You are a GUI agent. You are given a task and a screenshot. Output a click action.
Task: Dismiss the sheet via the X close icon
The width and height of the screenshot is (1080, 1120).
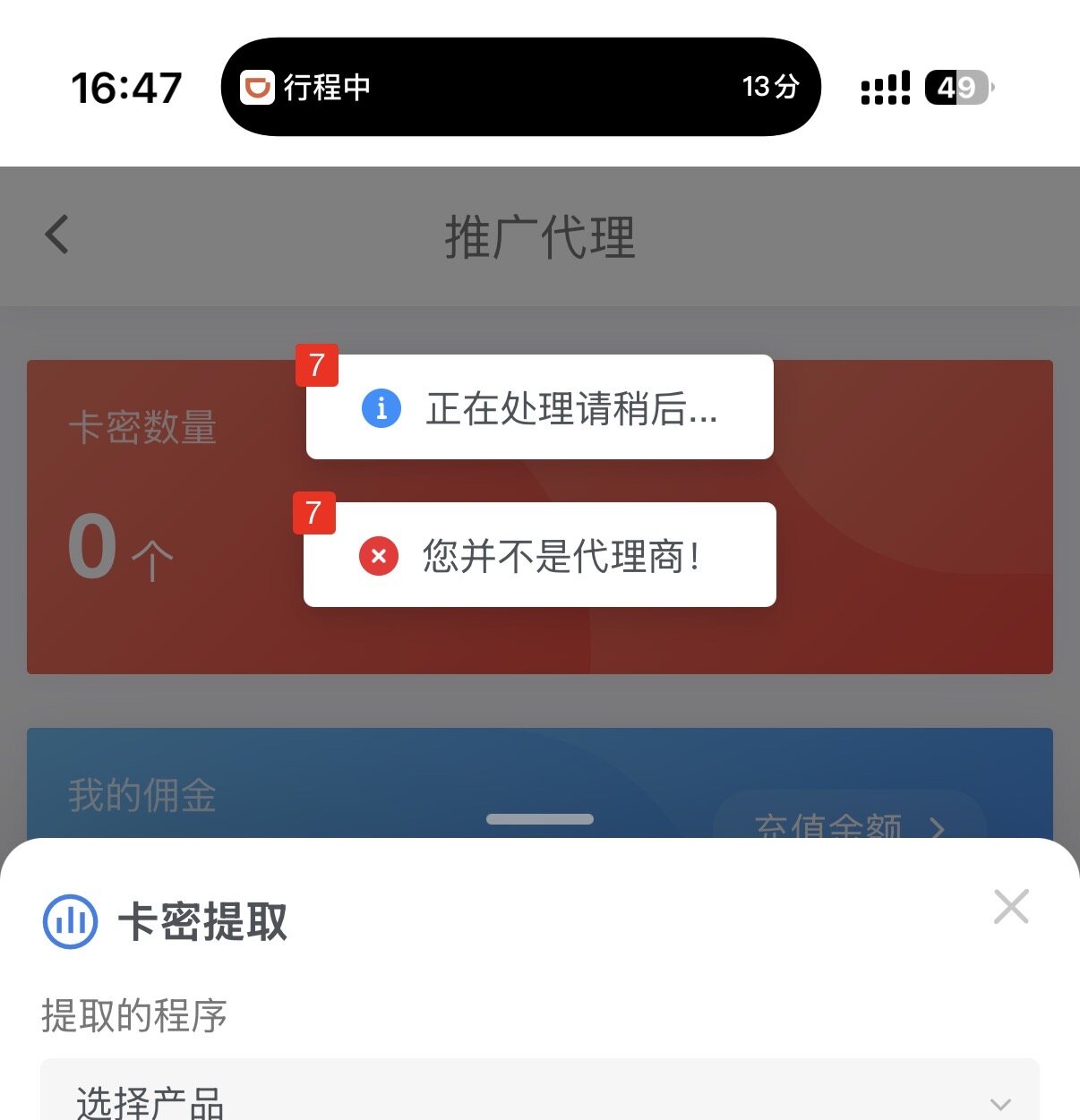coord(1011,907)
